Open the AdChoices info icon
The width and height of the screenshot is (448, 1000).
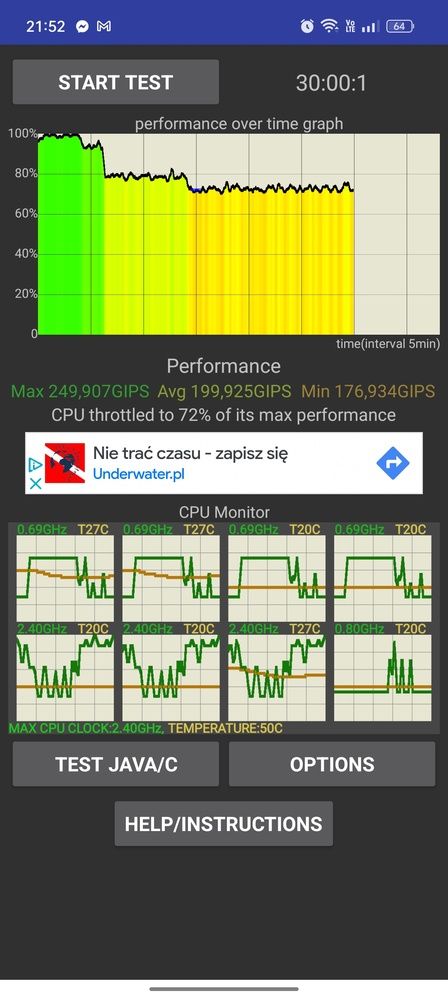36,465
